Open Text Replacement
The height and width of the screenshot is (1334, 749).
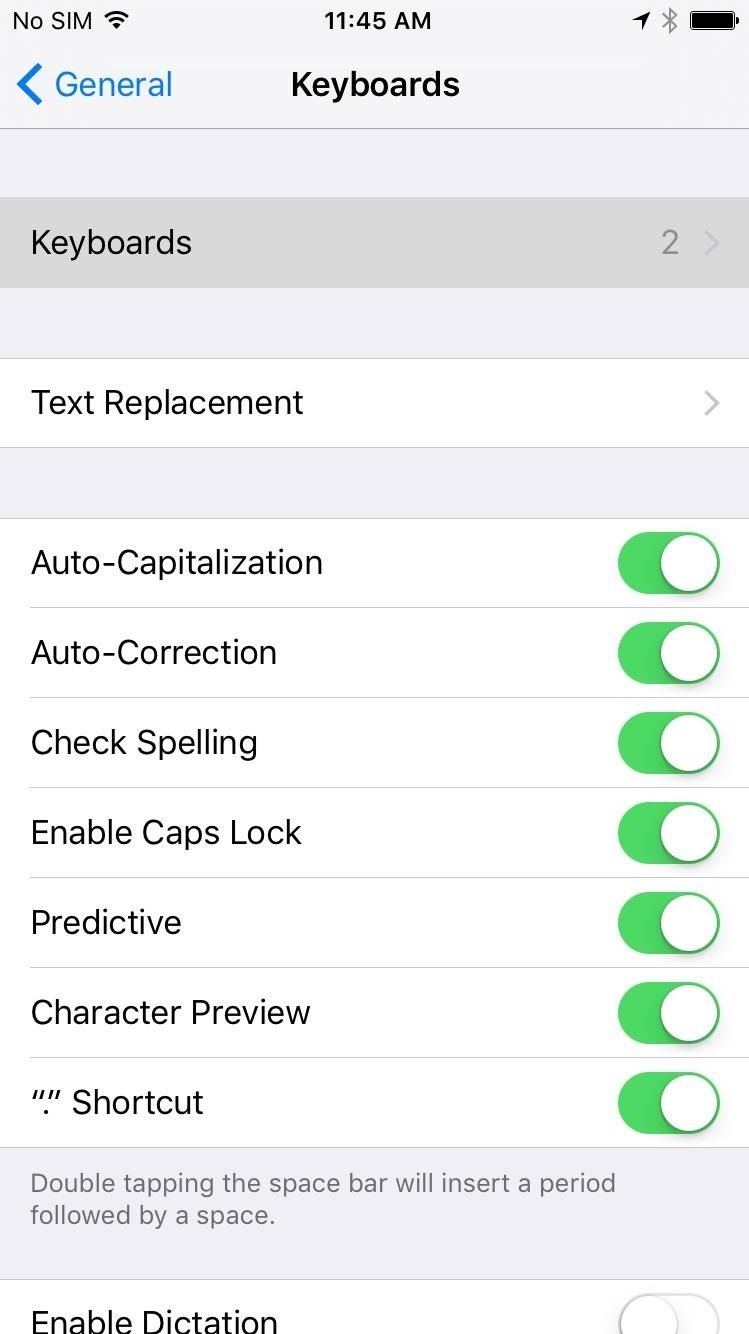[167, 402]
